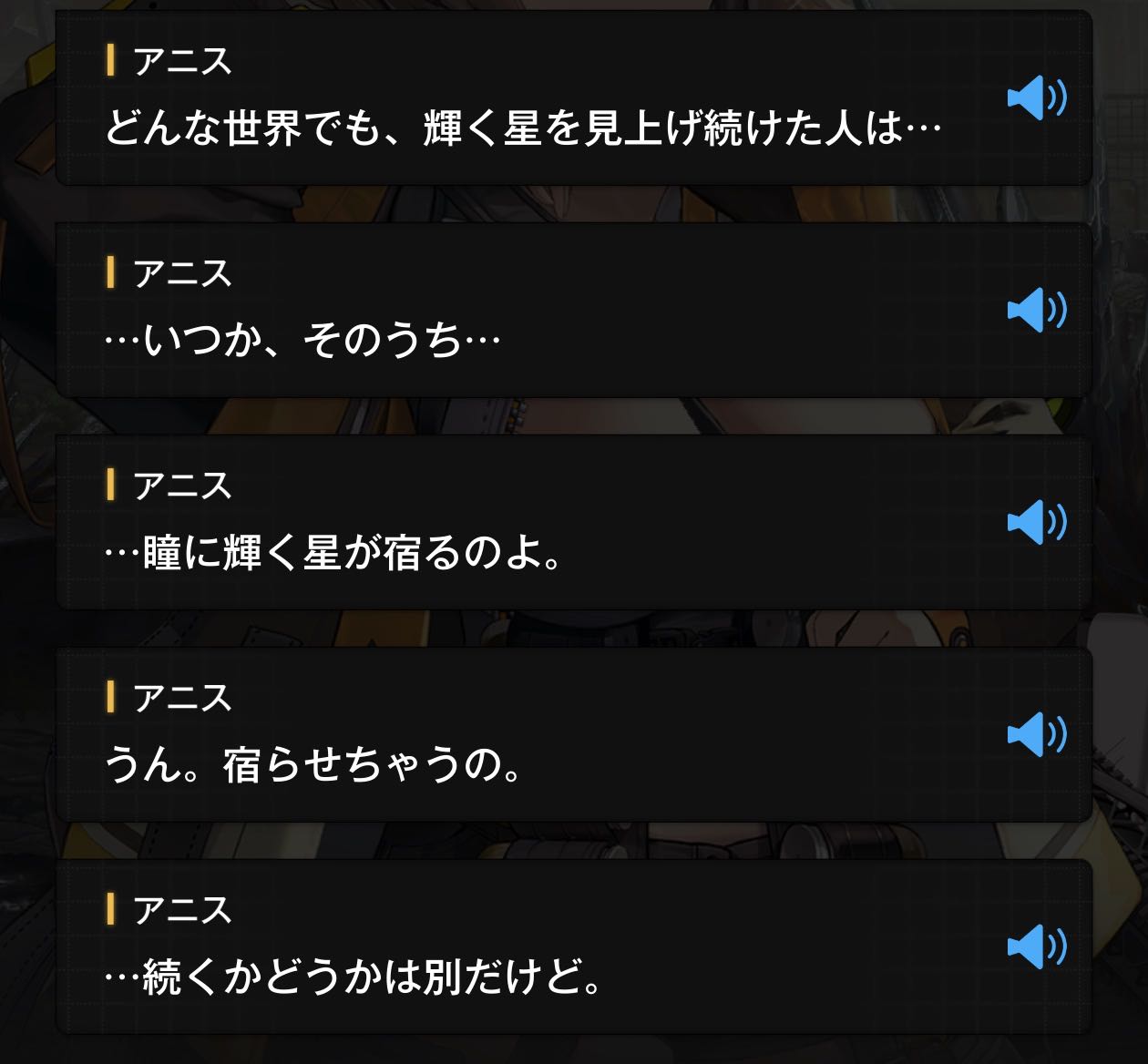Play voice for '…瞳に輝く星が宿るのよ。' line
The height and width of the screenshot is (1064, 1148).
1036,523
